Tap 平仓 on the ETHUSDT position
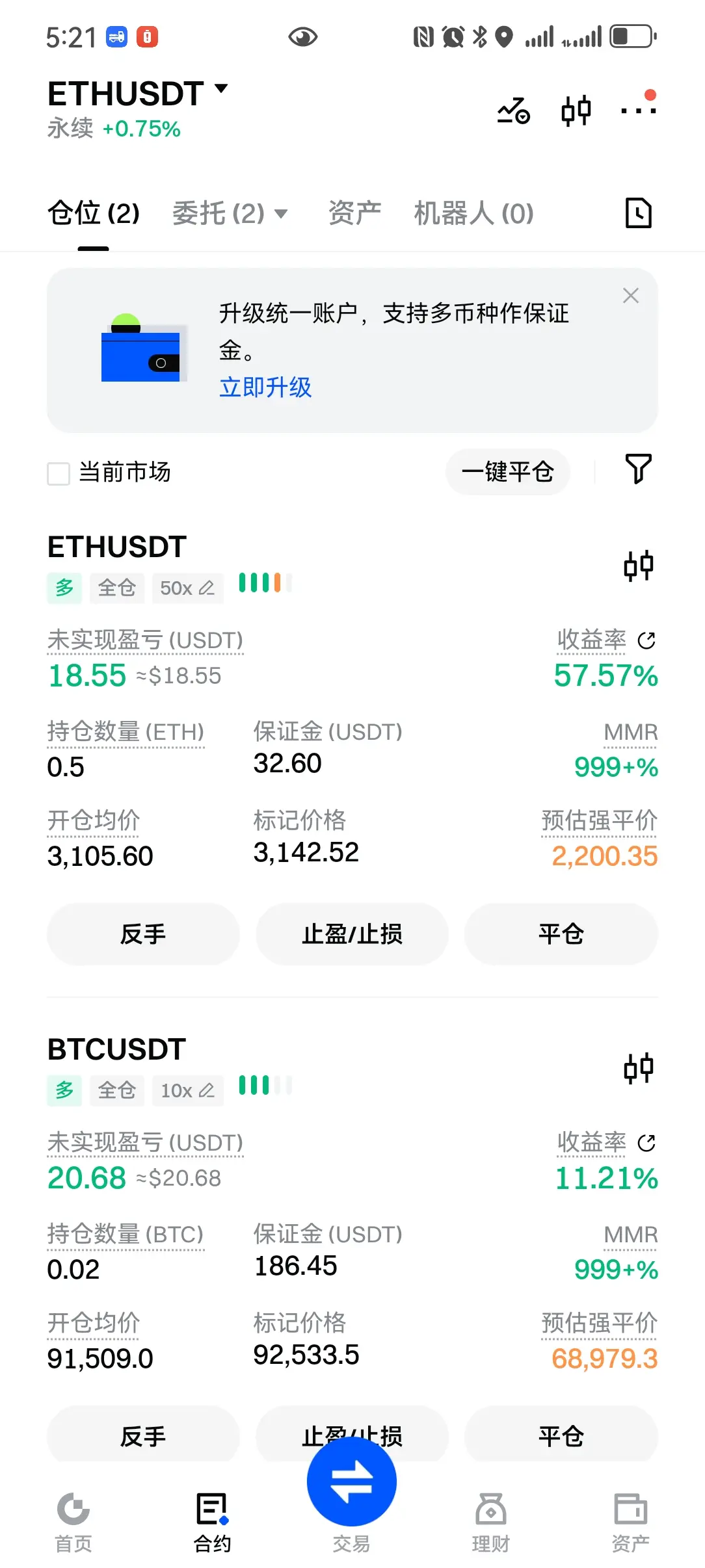The height and width of the screenshot is (1568, 705). click(x=561, y=934)
